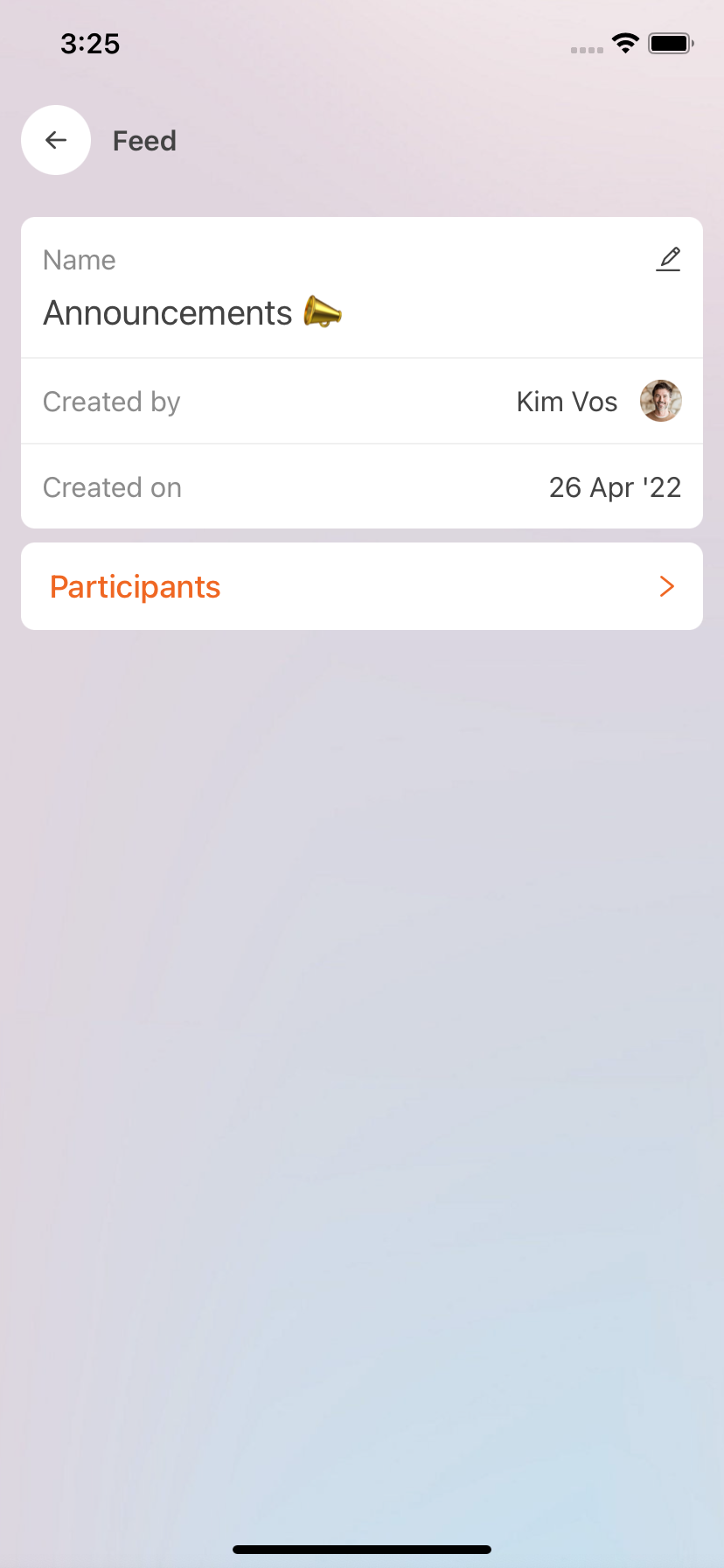Viewport: 724px width, 1568px height.
Task: Open the Participants list
Action: click(x=362, y=586)
